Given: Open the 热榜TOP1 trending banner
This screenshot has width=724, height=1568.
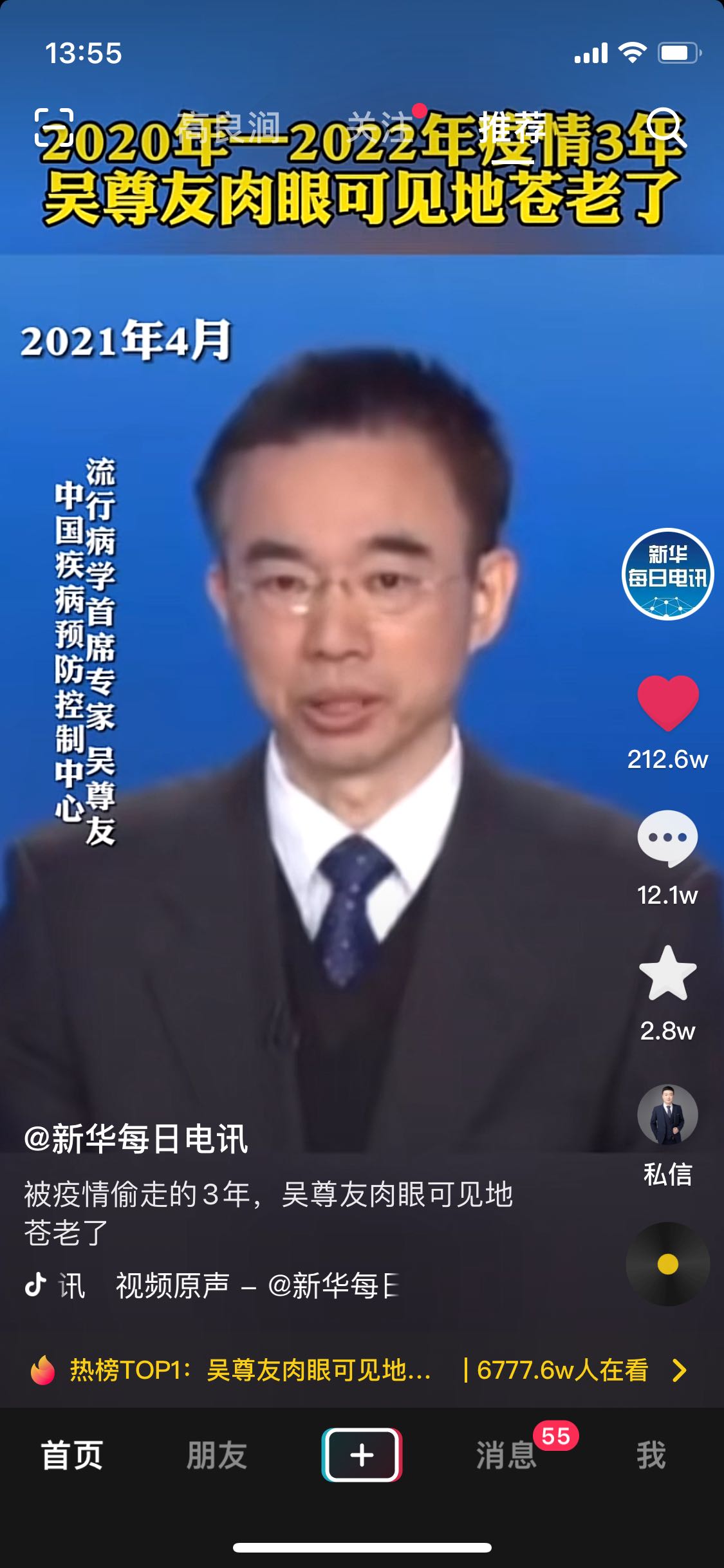Looking at the screenshot, I should point(359,1370).
